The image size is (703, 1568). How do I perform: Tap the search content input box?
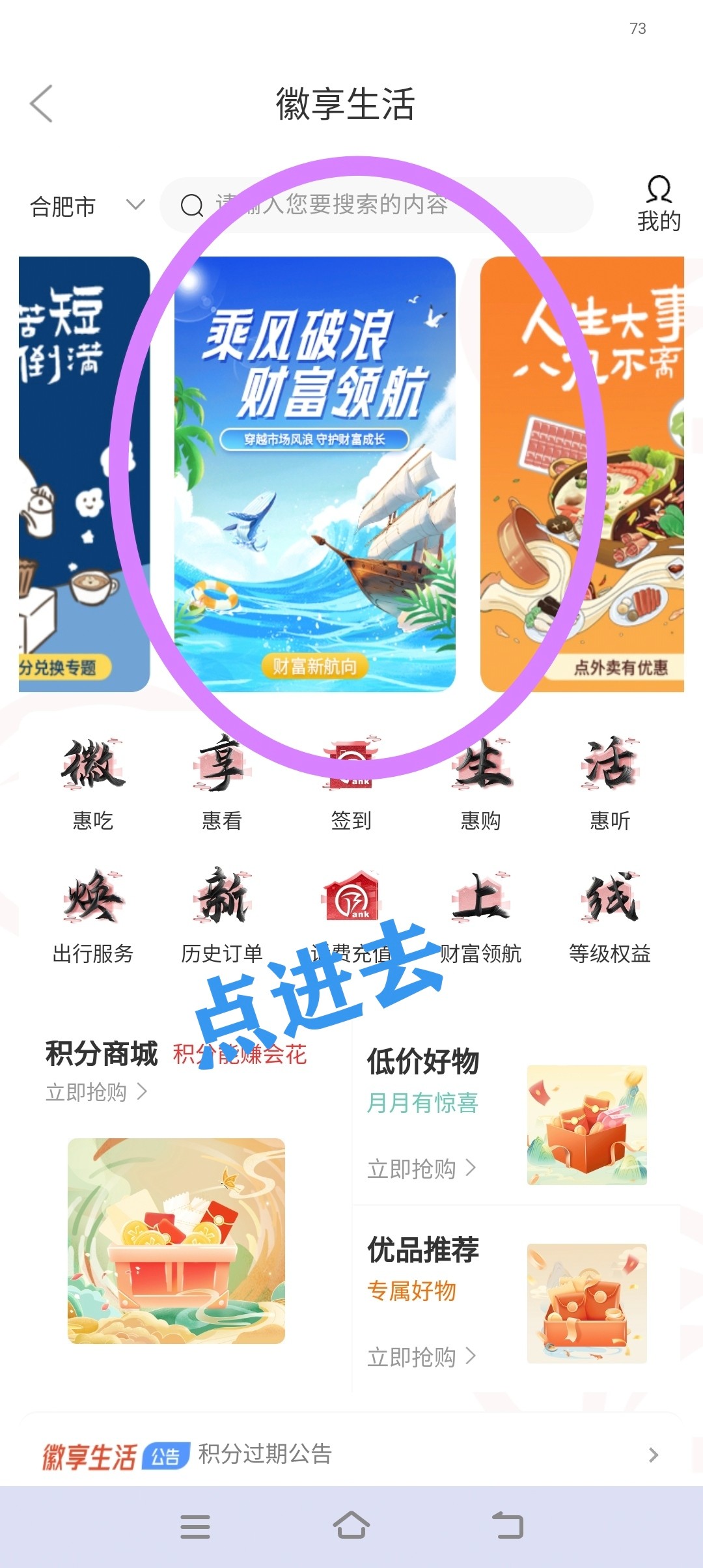click(376, 205)
